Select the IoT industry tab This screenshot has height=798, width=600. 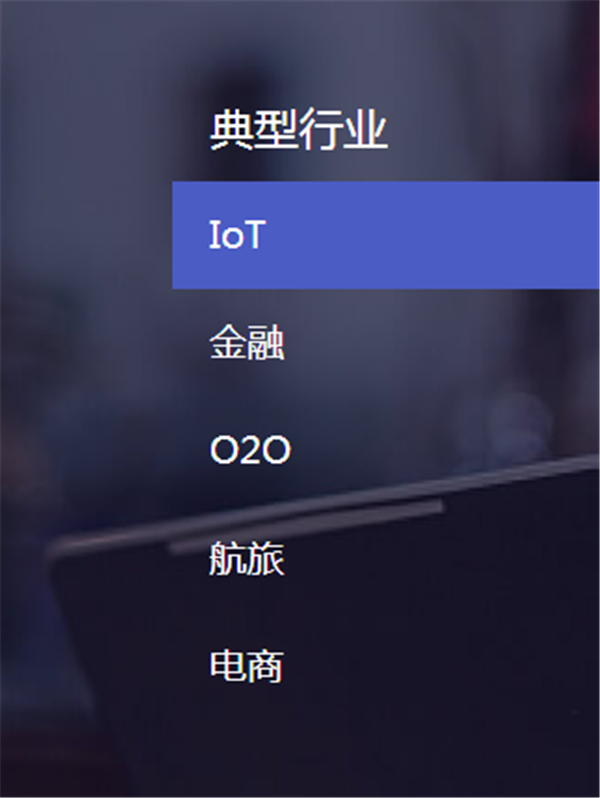pyautogui.click(x=236, y=236)
